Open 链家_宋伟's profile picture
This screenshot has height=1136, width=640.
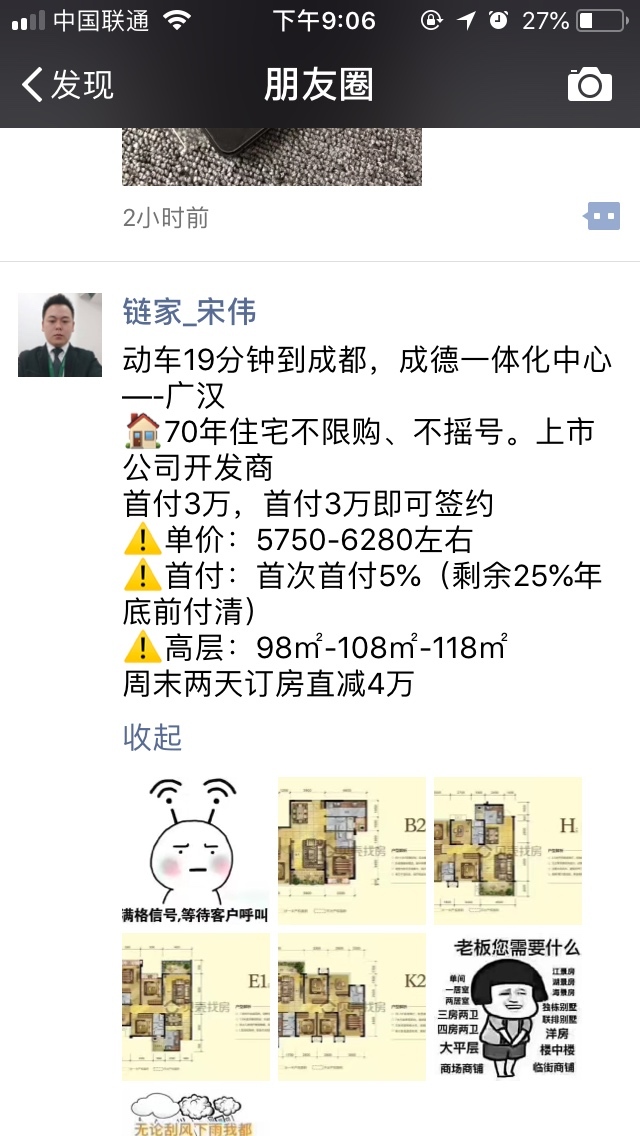point(59,335)
